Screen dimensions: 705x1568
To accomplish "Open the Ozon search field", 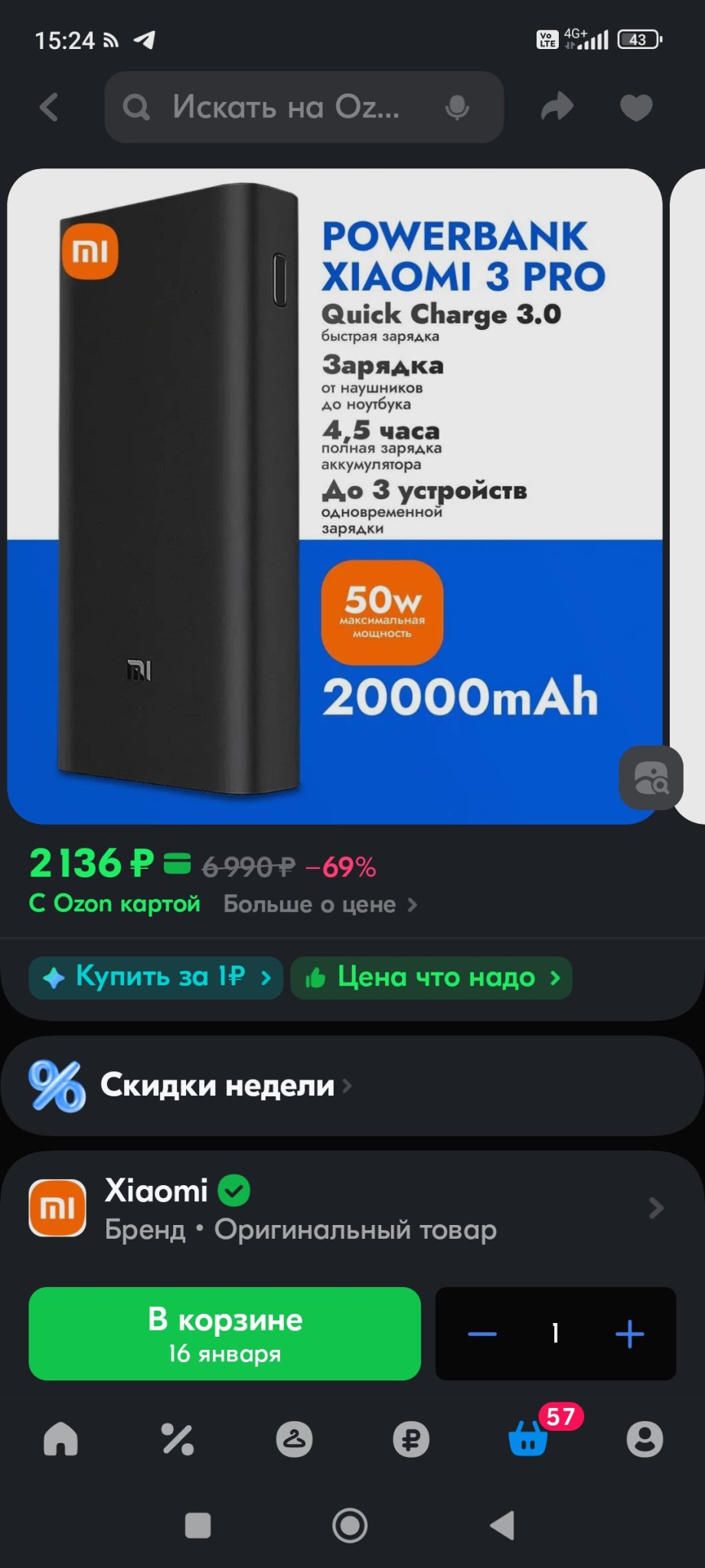I will (x=285, y=107).
